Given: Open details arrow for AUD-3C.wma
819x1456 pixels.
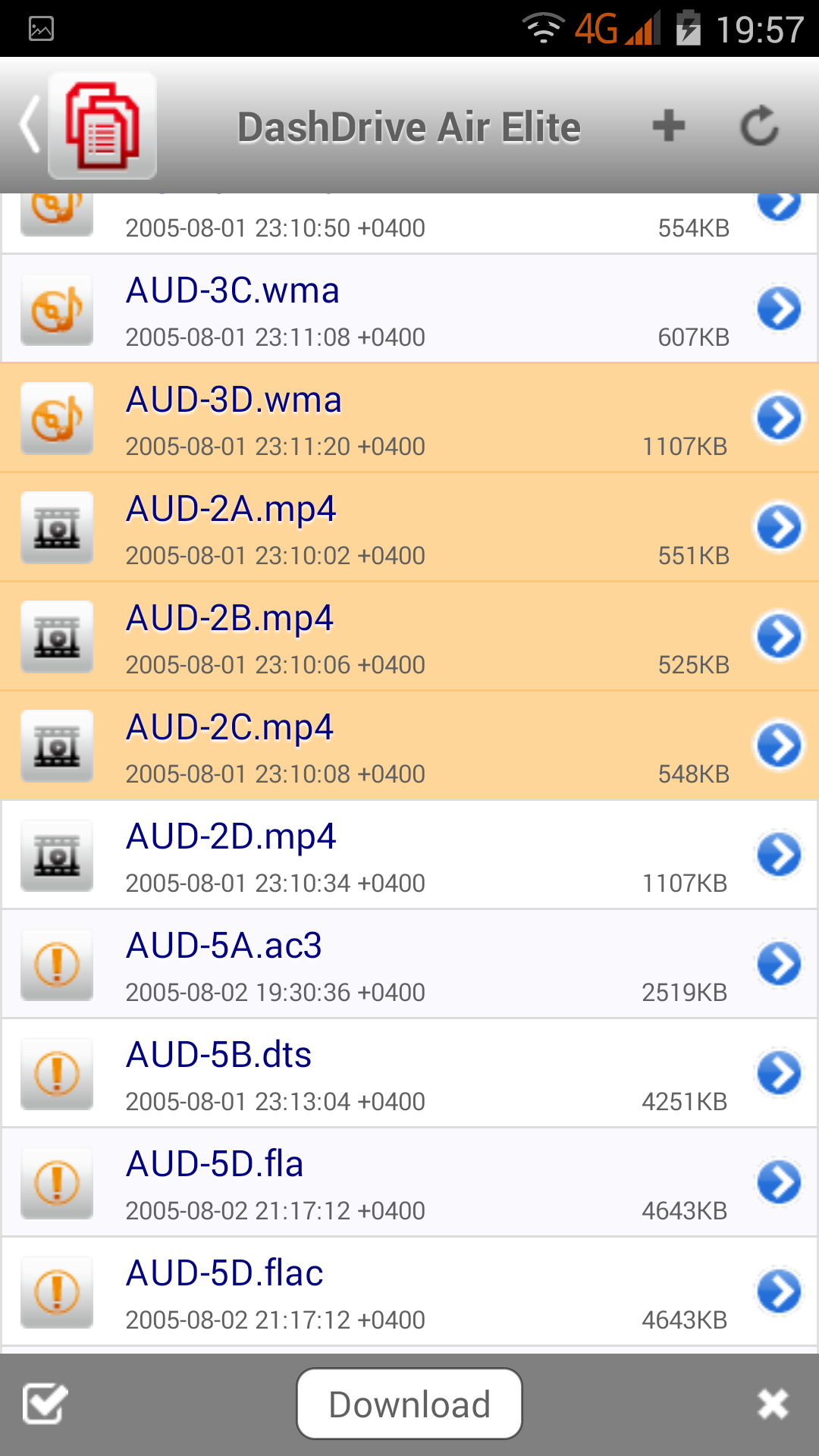Looking at the screenshot, I should [779, 309].
